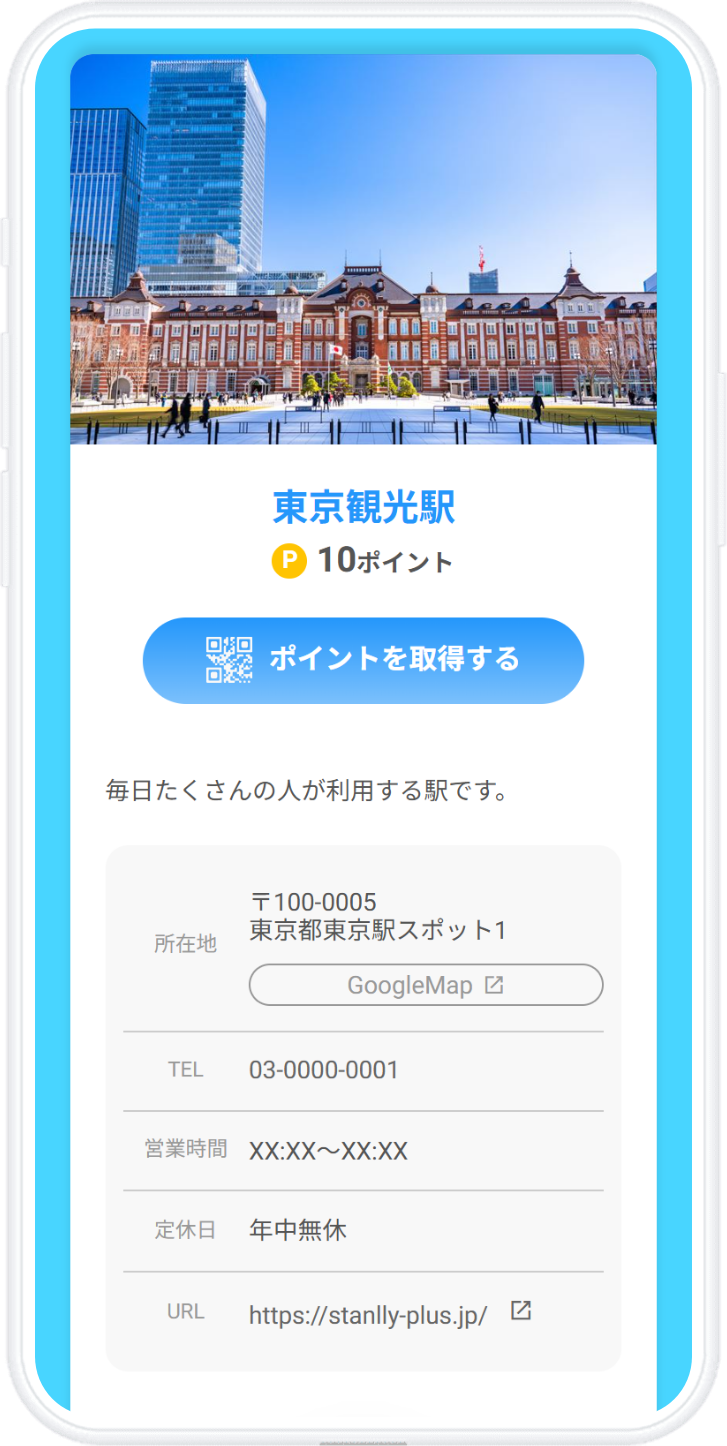Open the address in GoogleMap
727x1446 pixels.
click(425, 985)
